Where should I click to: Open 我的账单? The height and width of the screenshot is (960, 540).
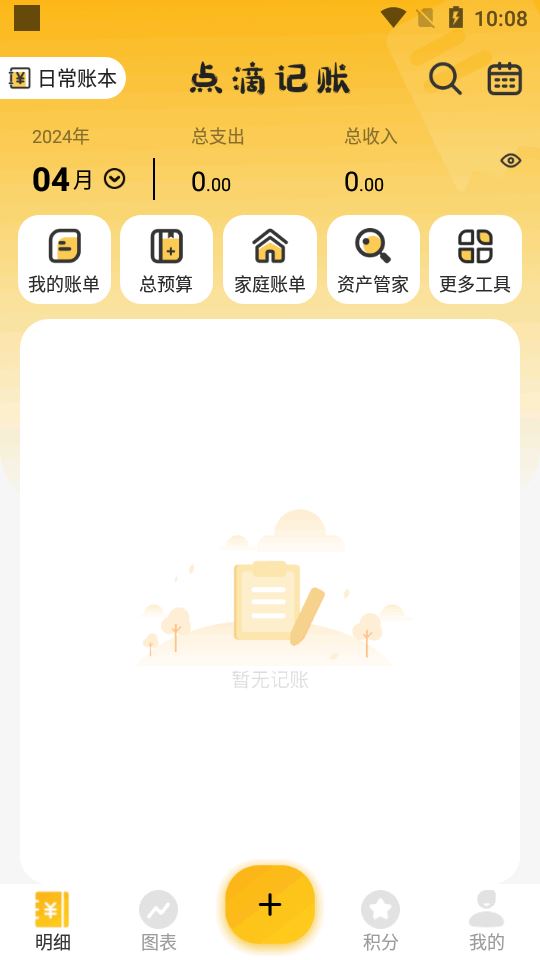64,260
